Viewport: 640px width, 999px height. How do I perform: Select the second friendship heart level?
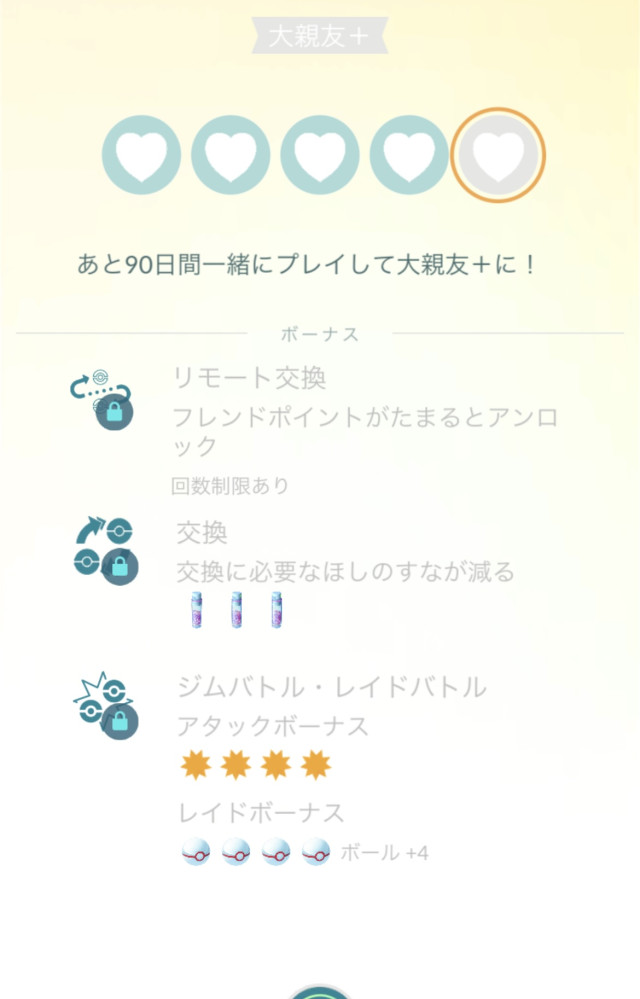231,156
